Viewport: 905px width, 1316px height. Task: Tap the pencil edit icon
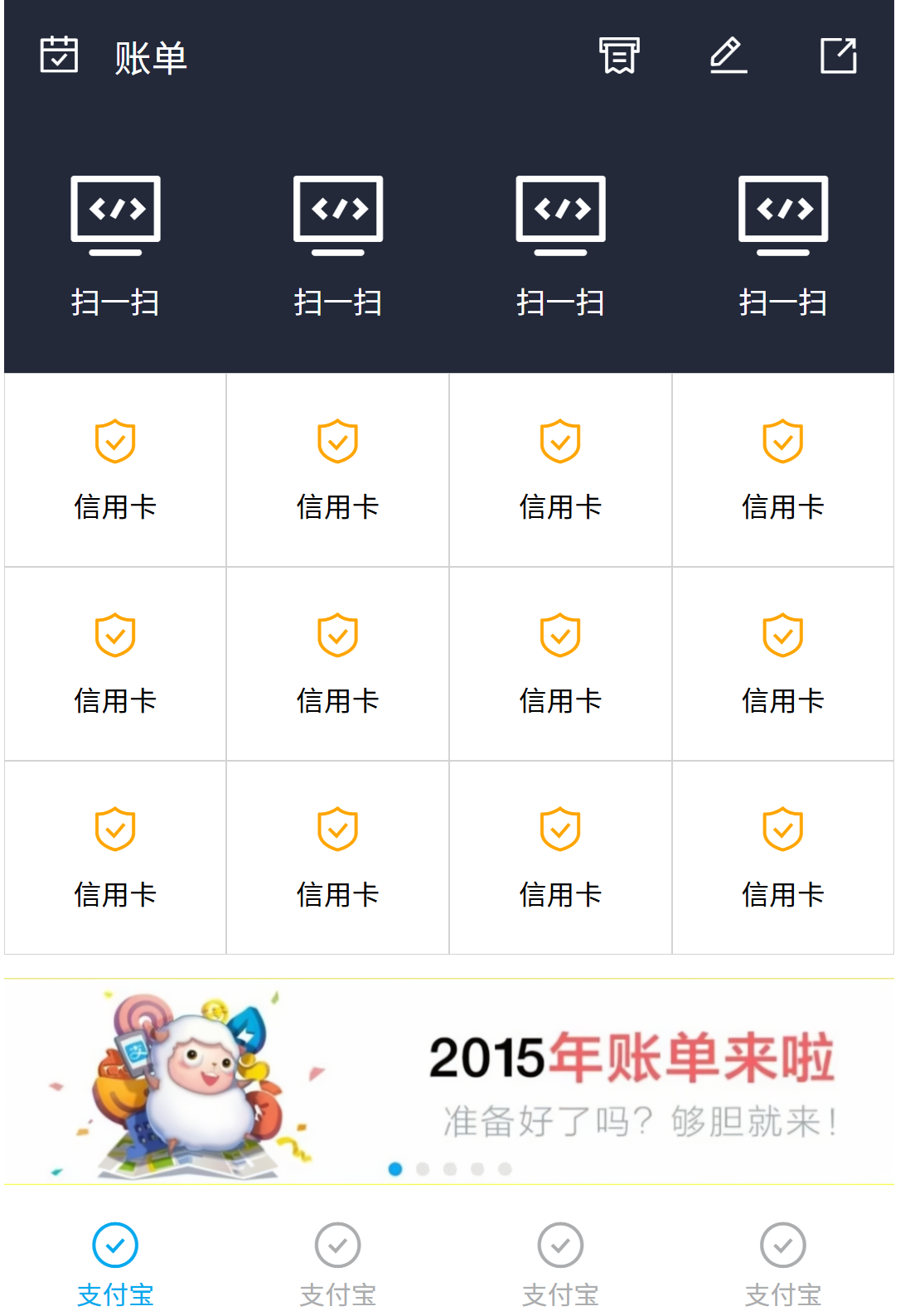[x=728, y=56]
